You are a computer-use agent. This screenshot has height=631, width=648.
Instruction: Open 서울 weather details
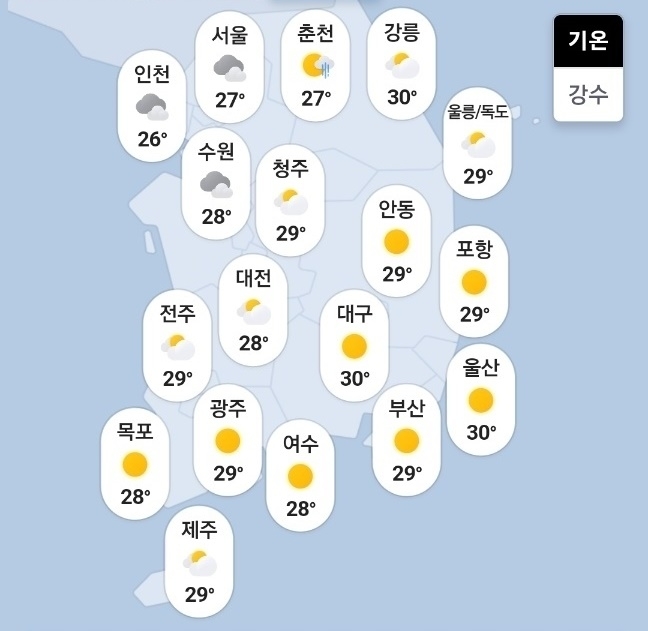click(230, 67)
